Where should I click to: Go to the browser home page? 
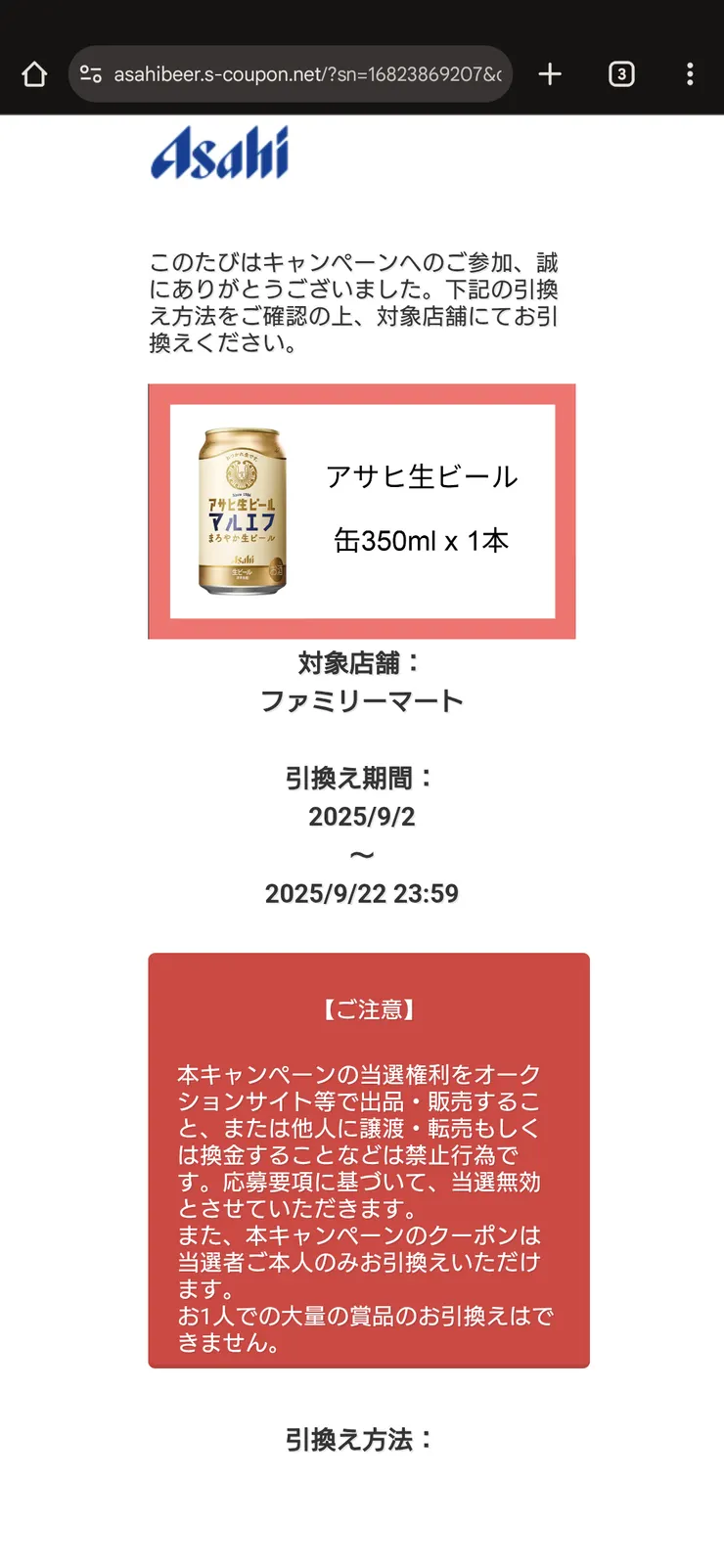pyautogui.click(x=34, y=74)
